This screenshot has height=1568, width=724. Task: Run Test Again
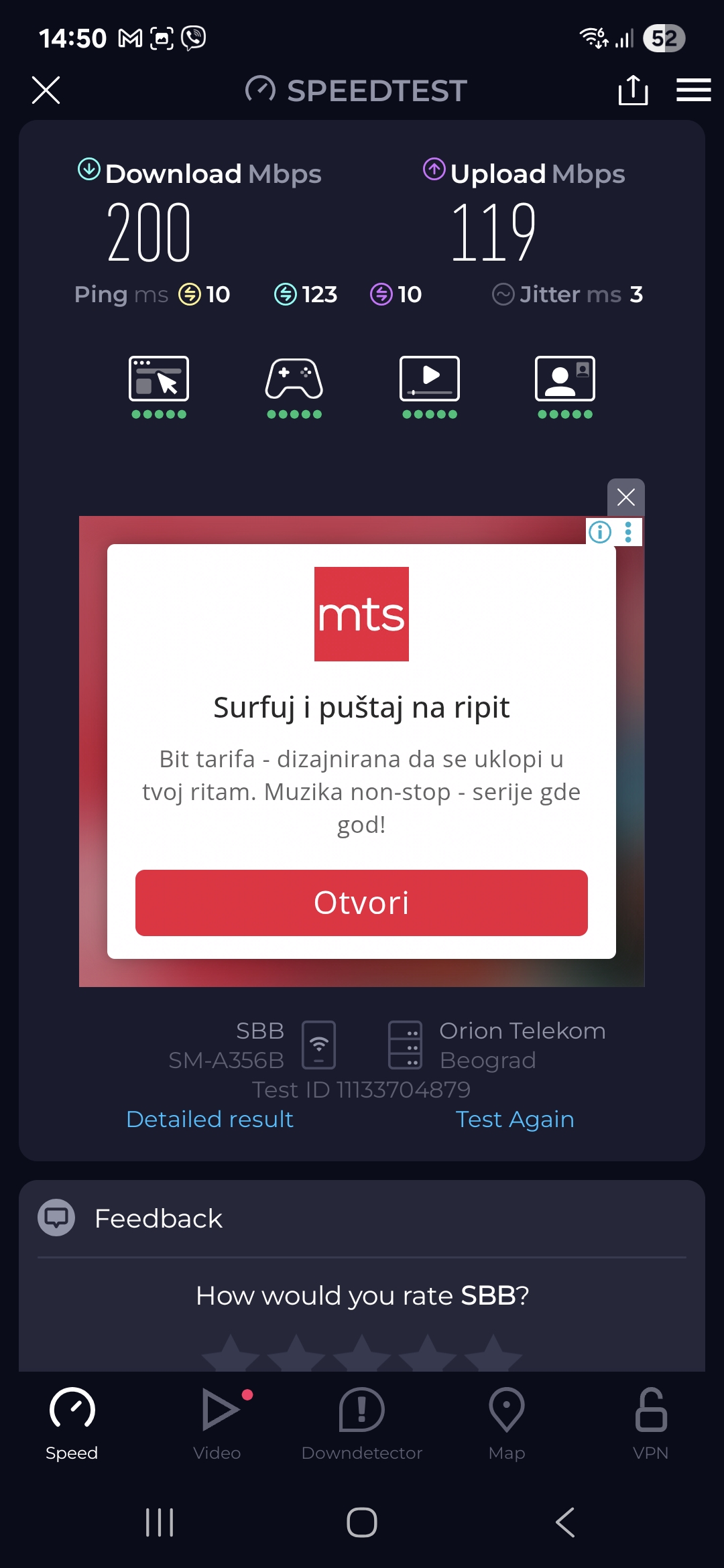click(x=514, y=1119)
